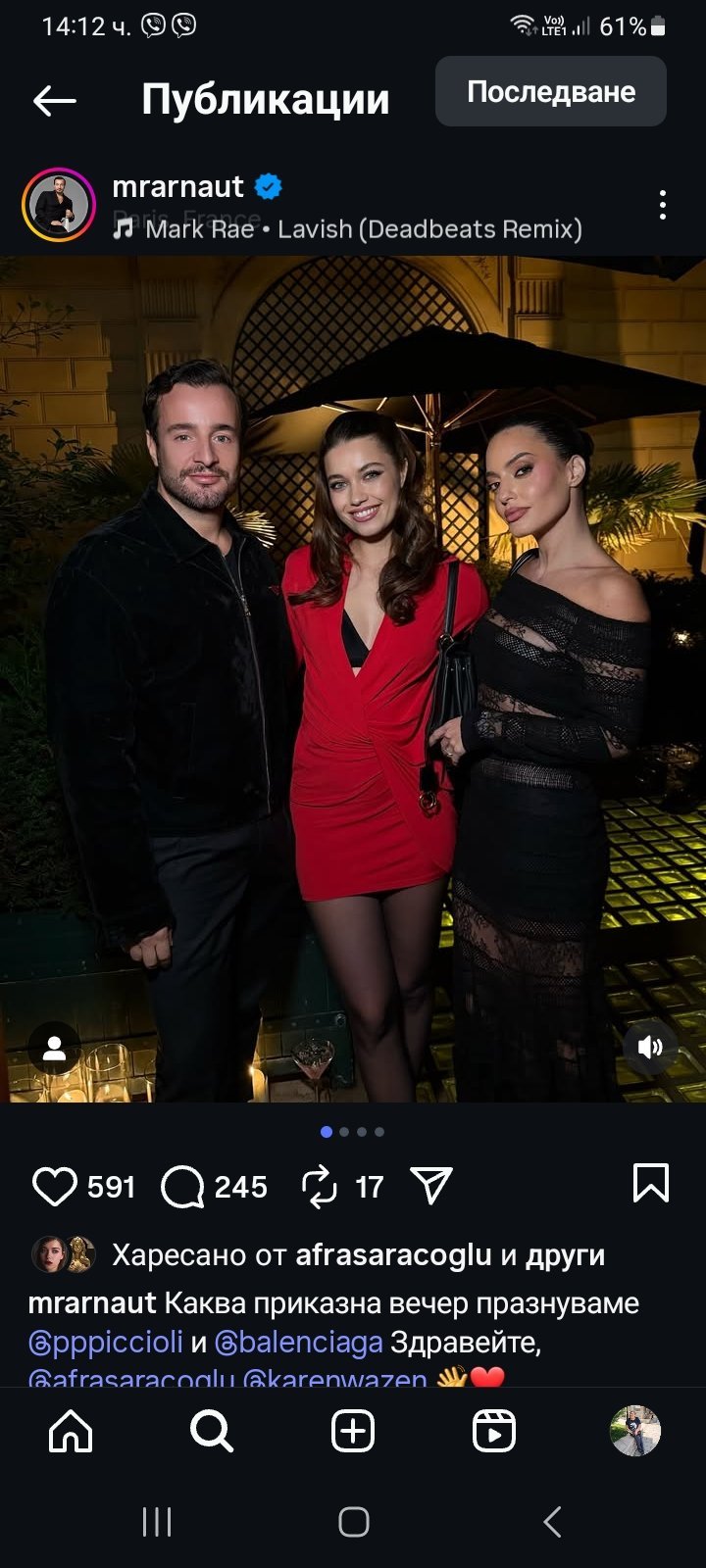Viewport: 706px width, 1568px height.
Task: Open the Mark Rae Lavish audio track
Action: coord(347,229)
